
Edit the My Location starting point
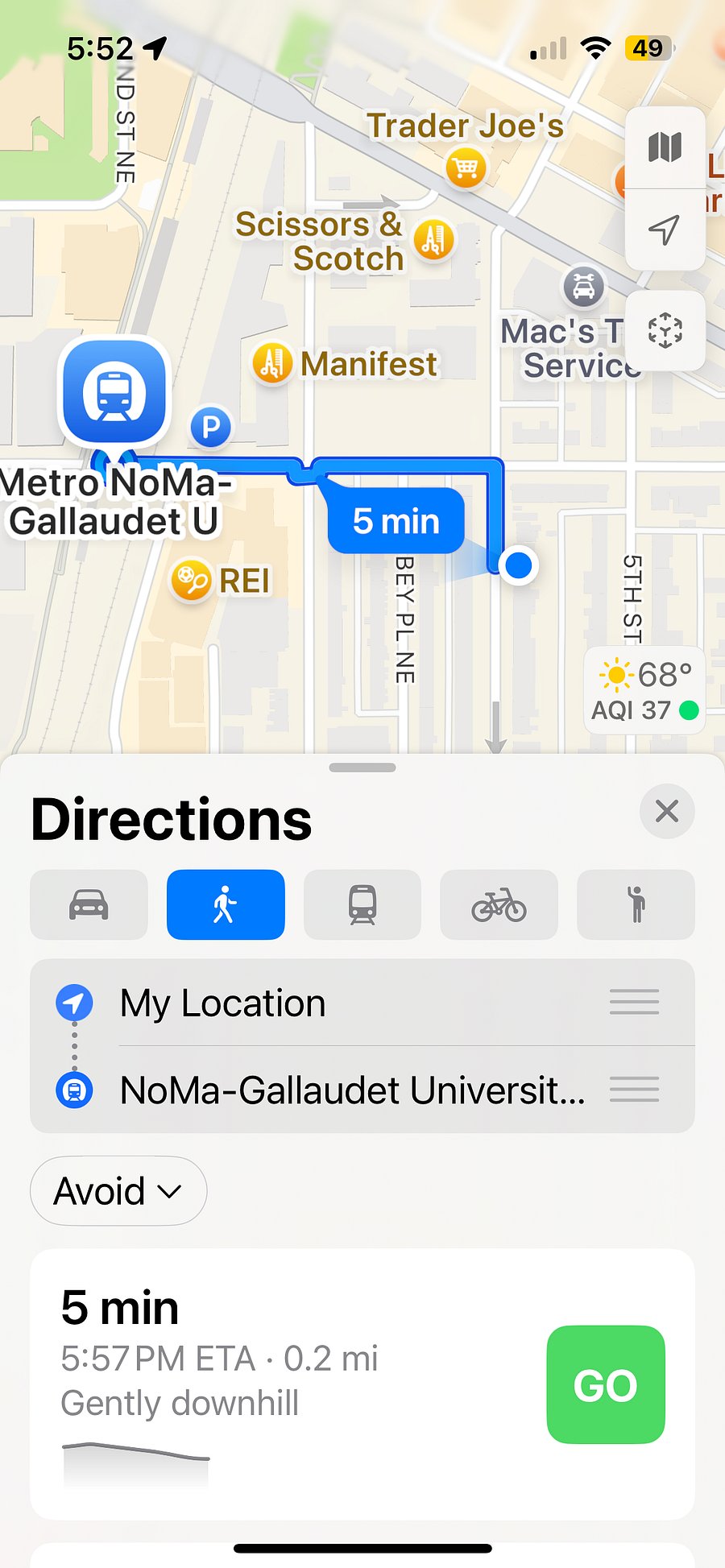[362, 1003]
